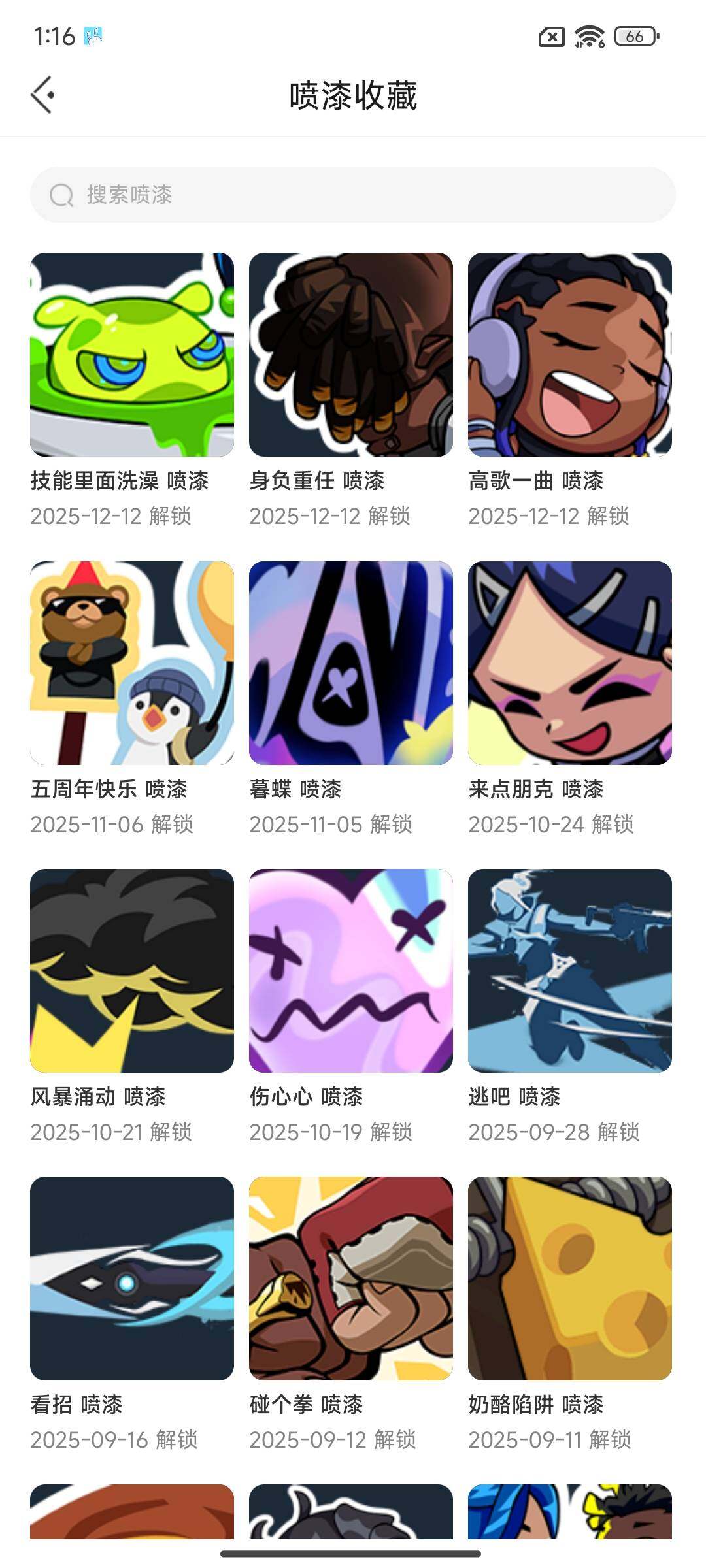Screen dimensions: 706x1568
Task: Select the 五周年快乐 spray
Action: [132, 663]
